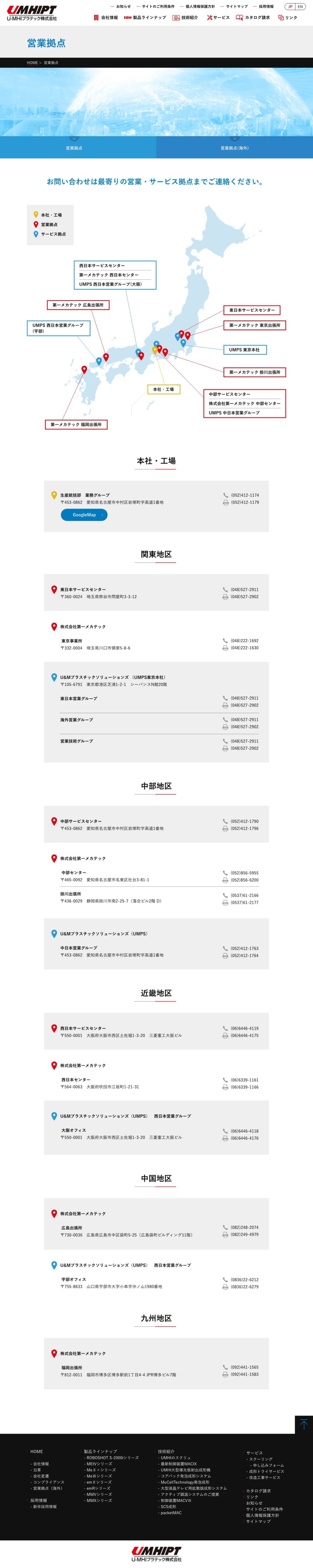Open GoogleMap for the 本社・工場 address
The height and width of the screenshot is (1568, 313).
84,515
